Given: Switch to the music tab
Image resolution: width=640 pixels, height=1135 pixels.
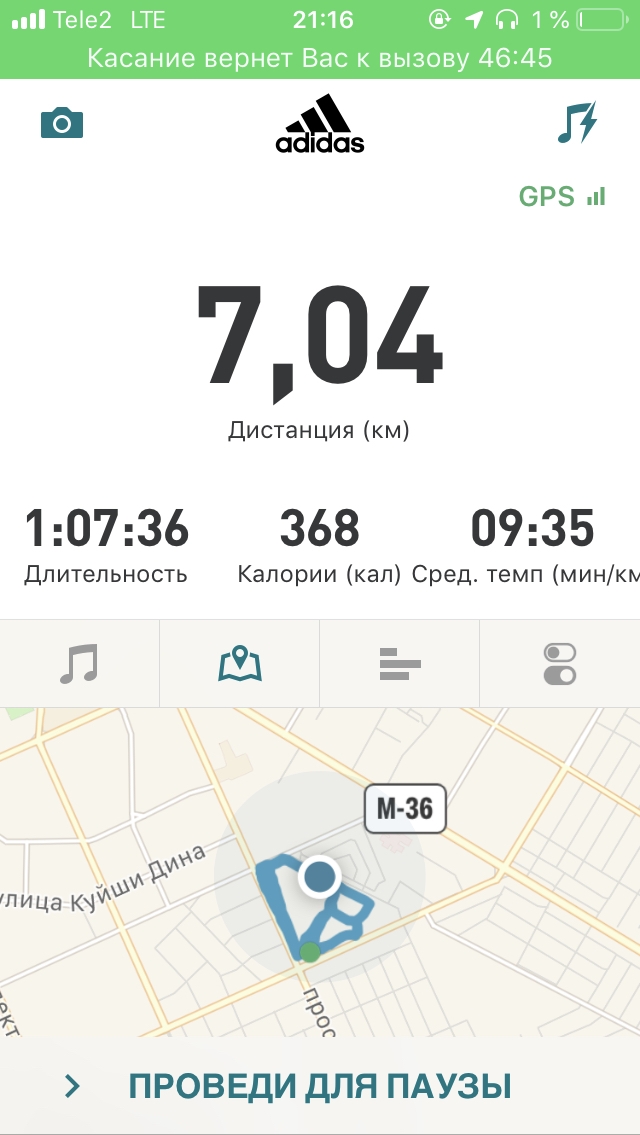Looking at the screenshot, I should [x=79, y=663].
